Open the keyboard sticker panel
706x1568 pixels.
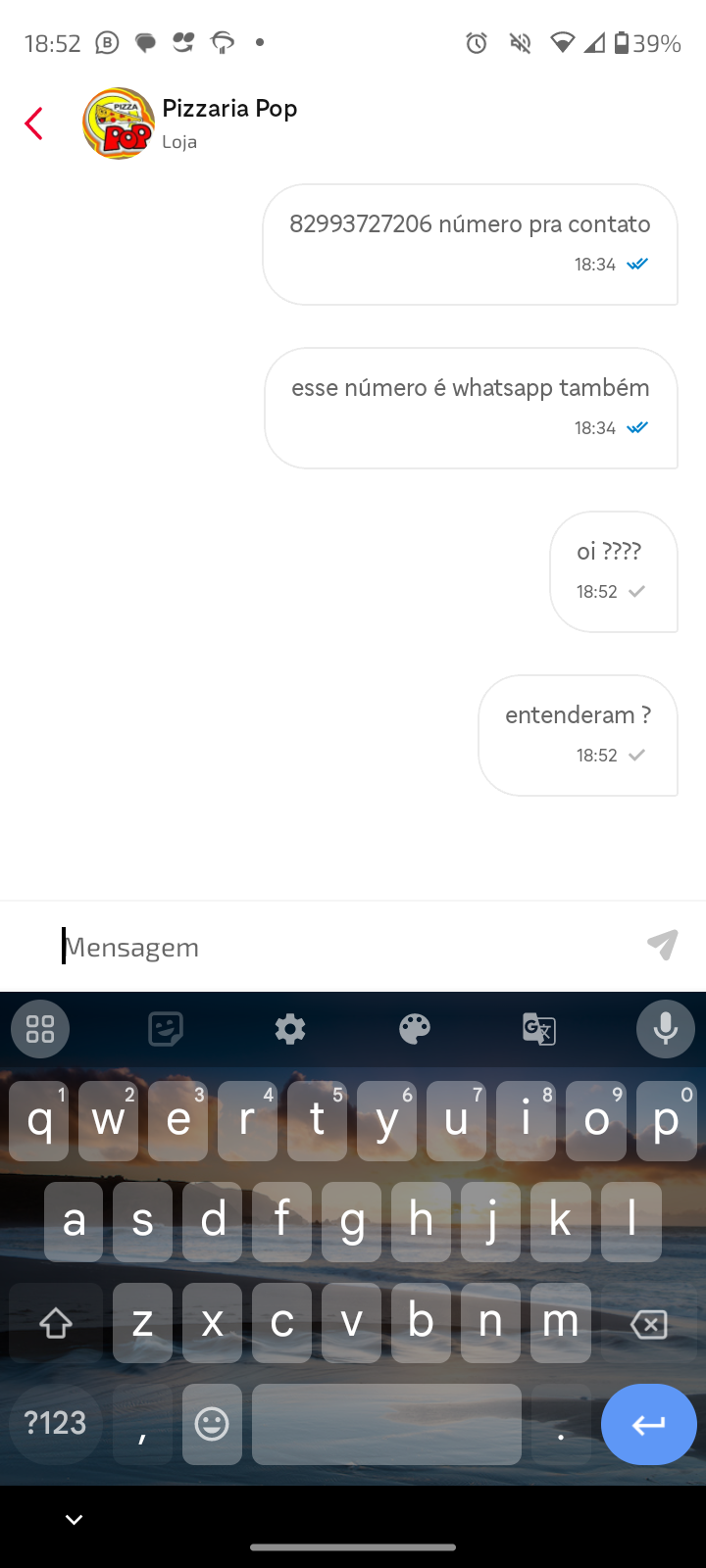pyautogui.click(x=166, y=1029)
